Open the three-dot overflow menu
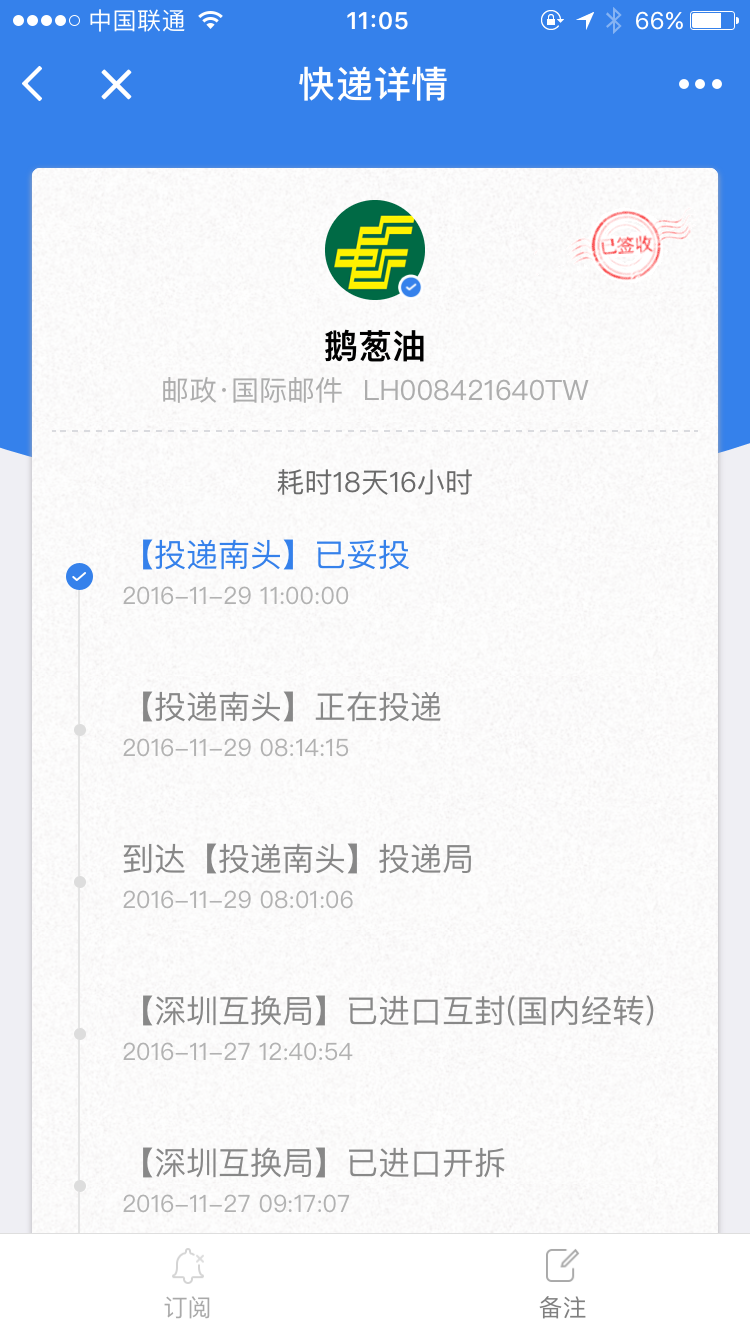The image size is (750, 1334). pyautogui.click(x=700, y=85)
